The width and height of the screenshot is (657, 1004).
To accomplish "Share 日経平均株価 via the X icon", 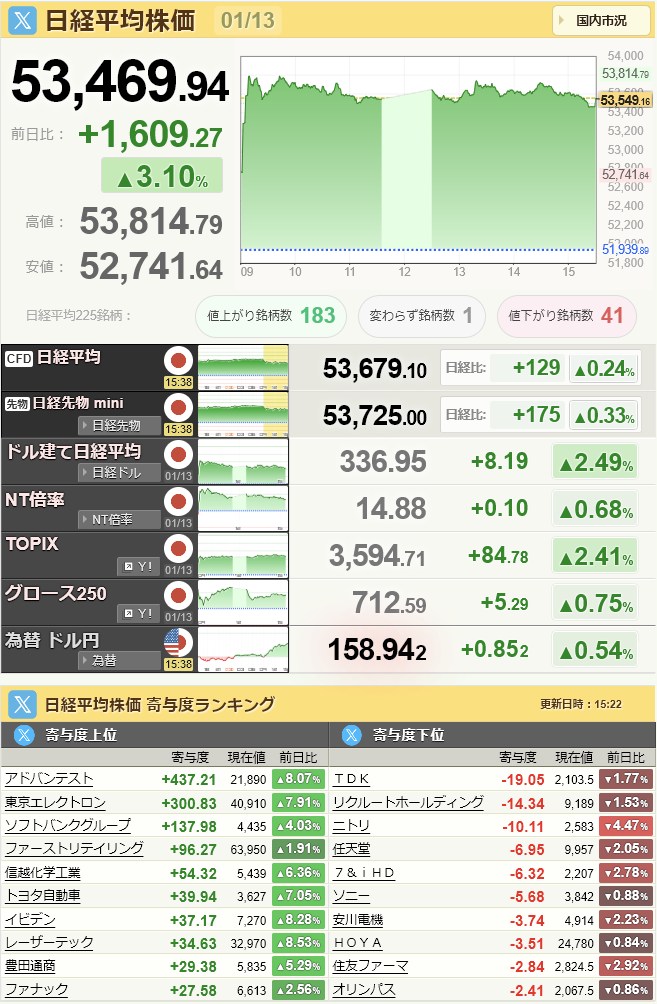I will [x=24, y=20].
